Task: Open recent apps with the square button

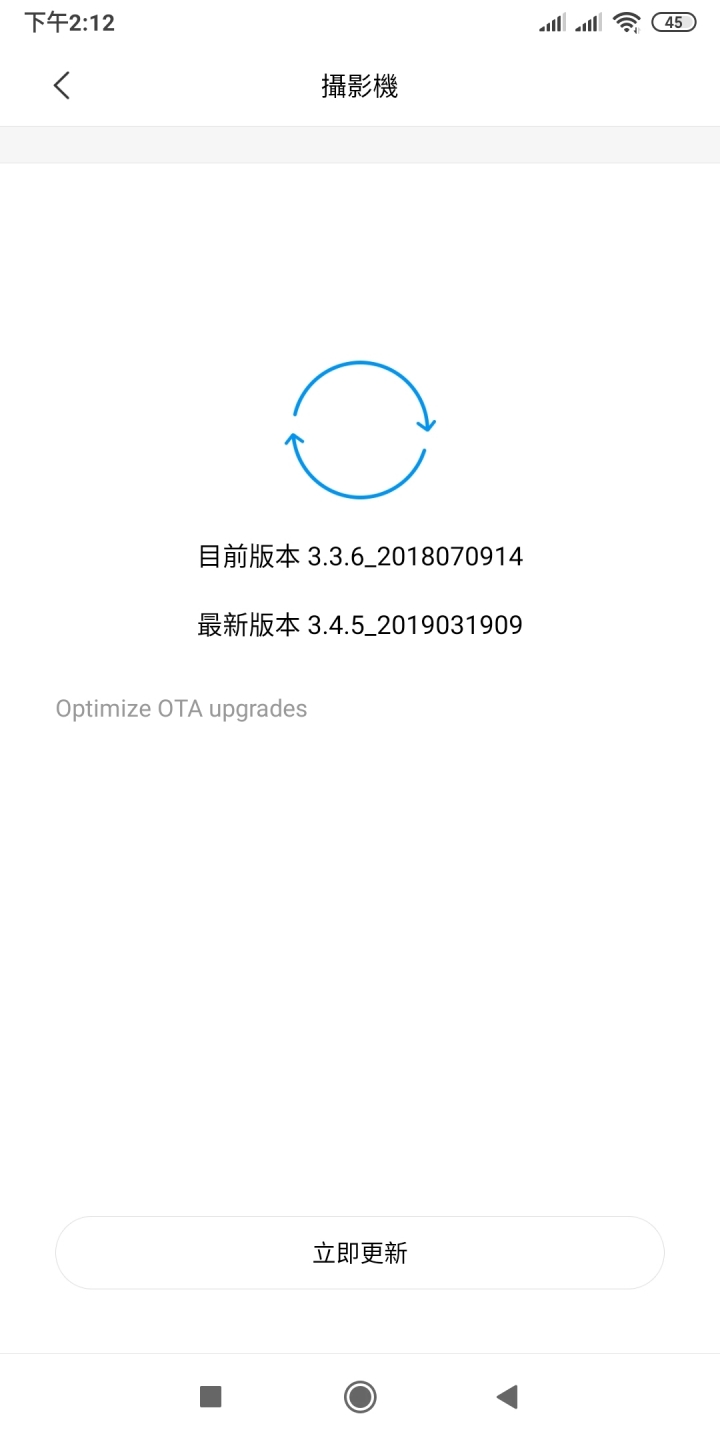Action: point(210,1396)
